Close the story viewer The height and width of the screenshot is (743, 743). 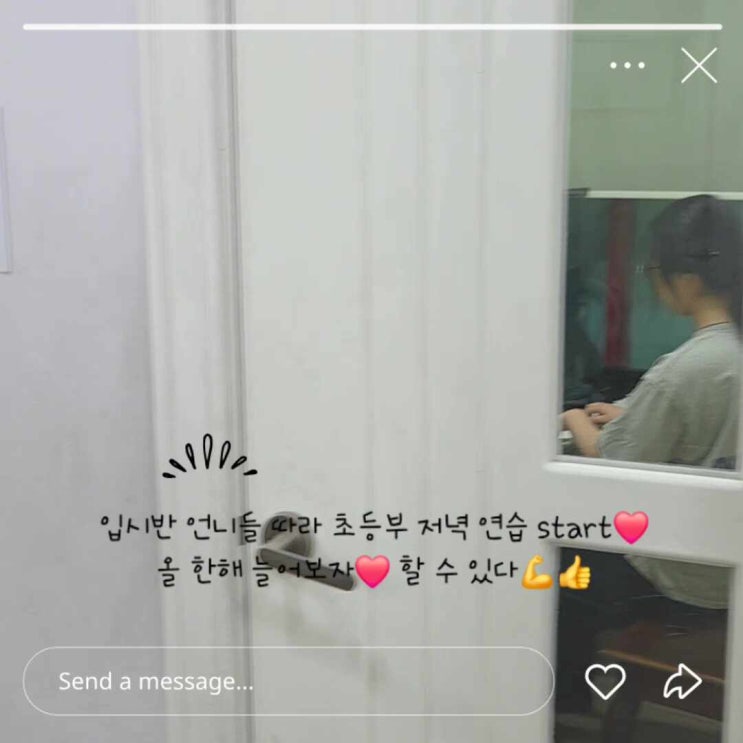coord(698,66)
